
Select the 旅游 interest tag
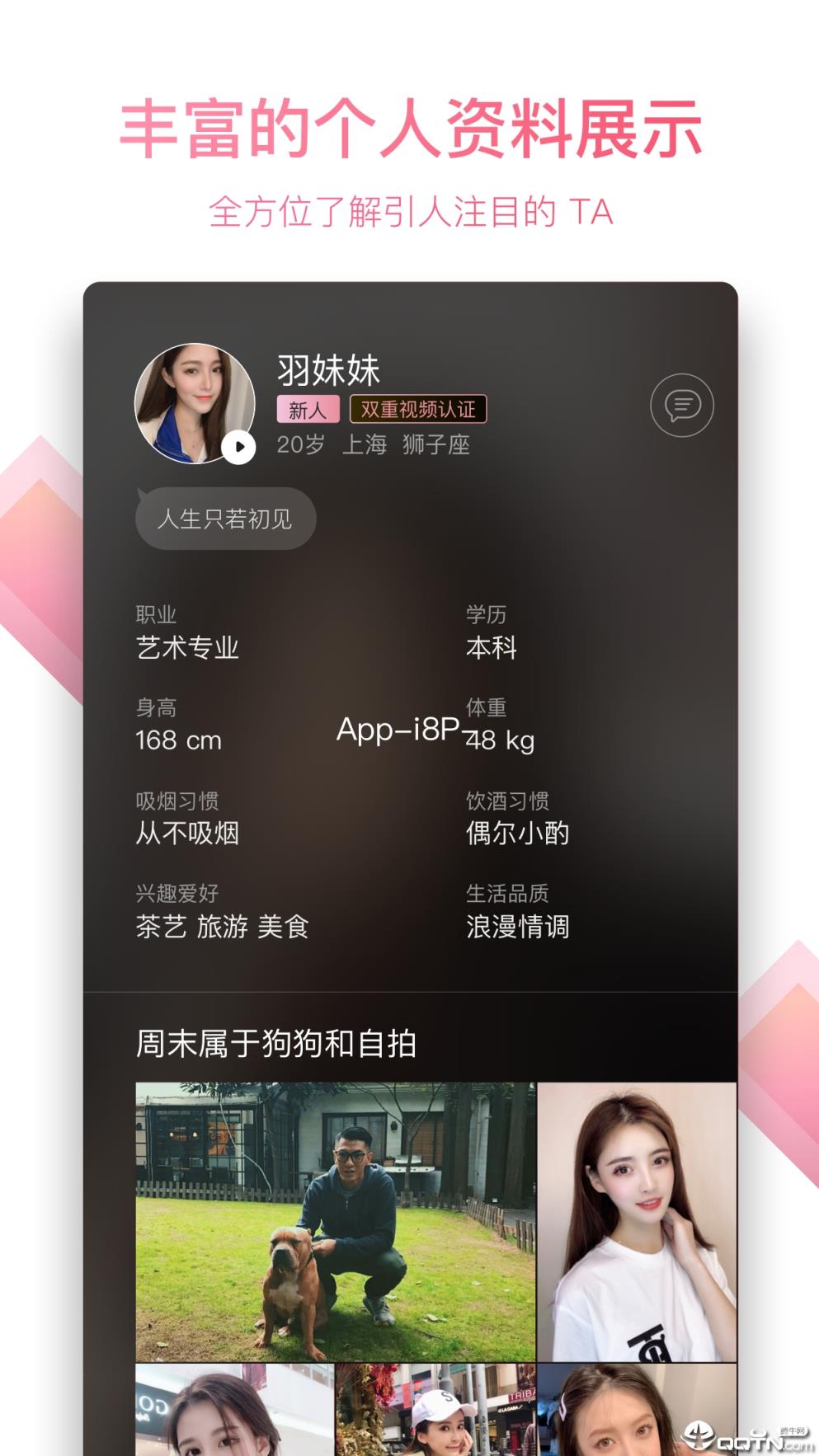pos(221,927)
